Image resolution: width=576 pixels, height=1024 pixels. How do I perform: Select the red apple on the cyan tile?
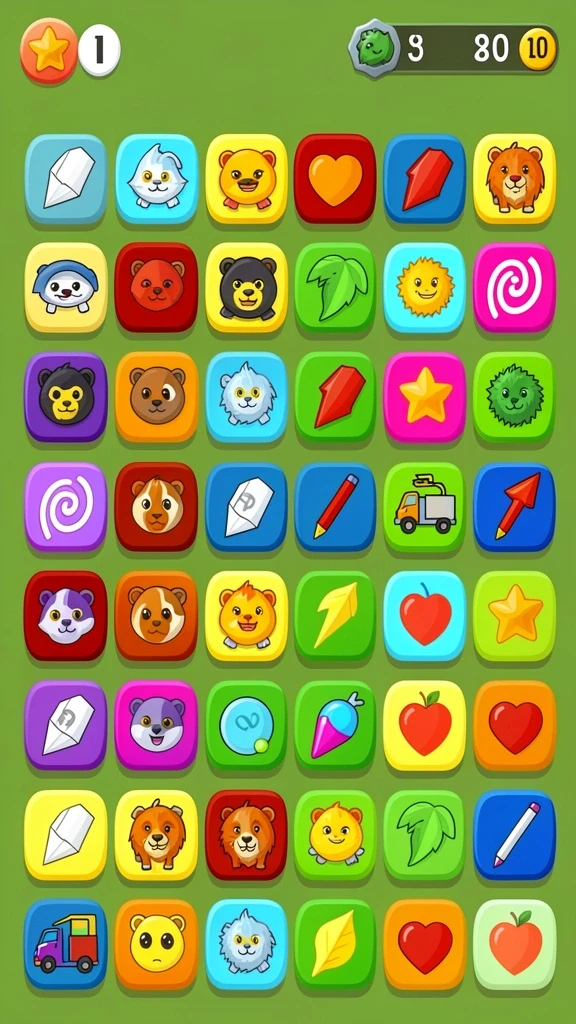(x=424, y=616)
